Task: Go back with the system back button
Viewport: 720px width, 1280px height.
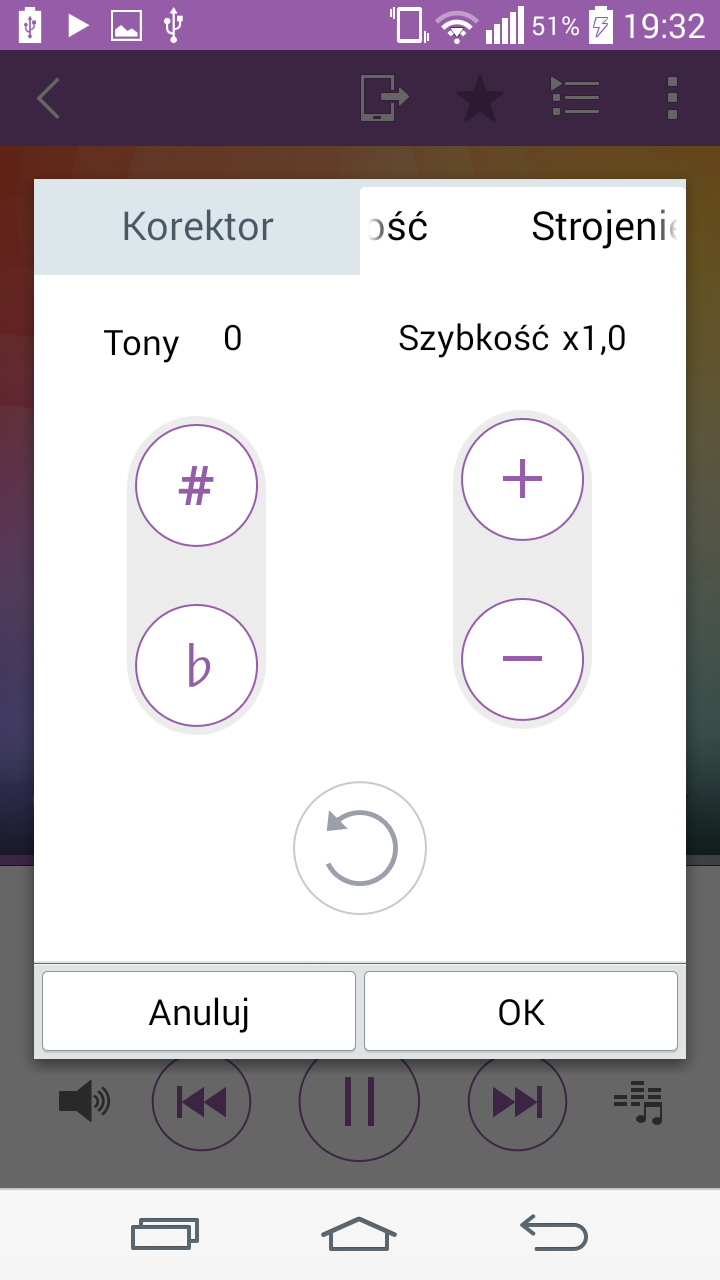Action: tap(554, 1234)
